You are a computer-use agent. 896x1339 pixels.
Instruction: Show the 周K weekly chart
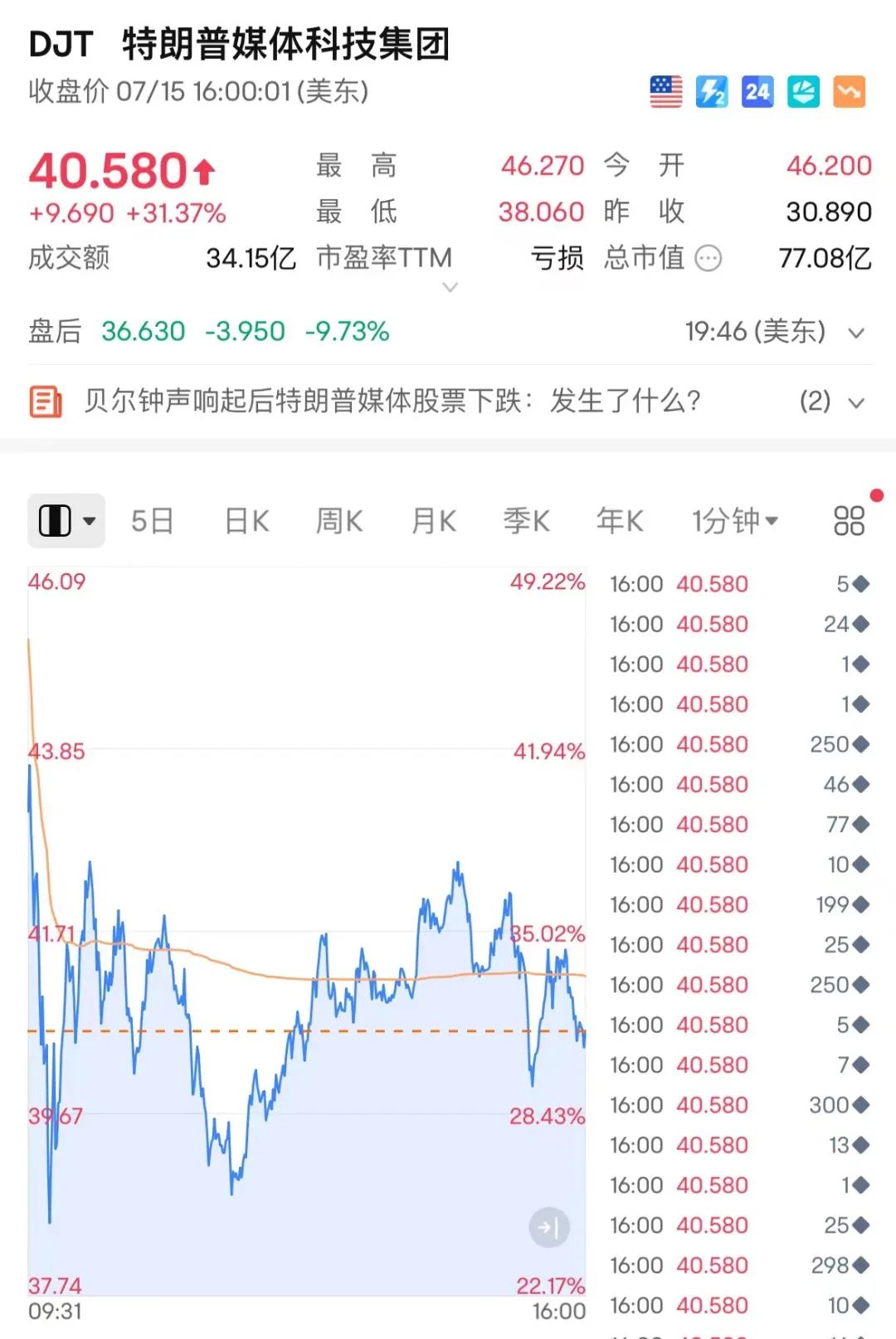tap(338, 521)
